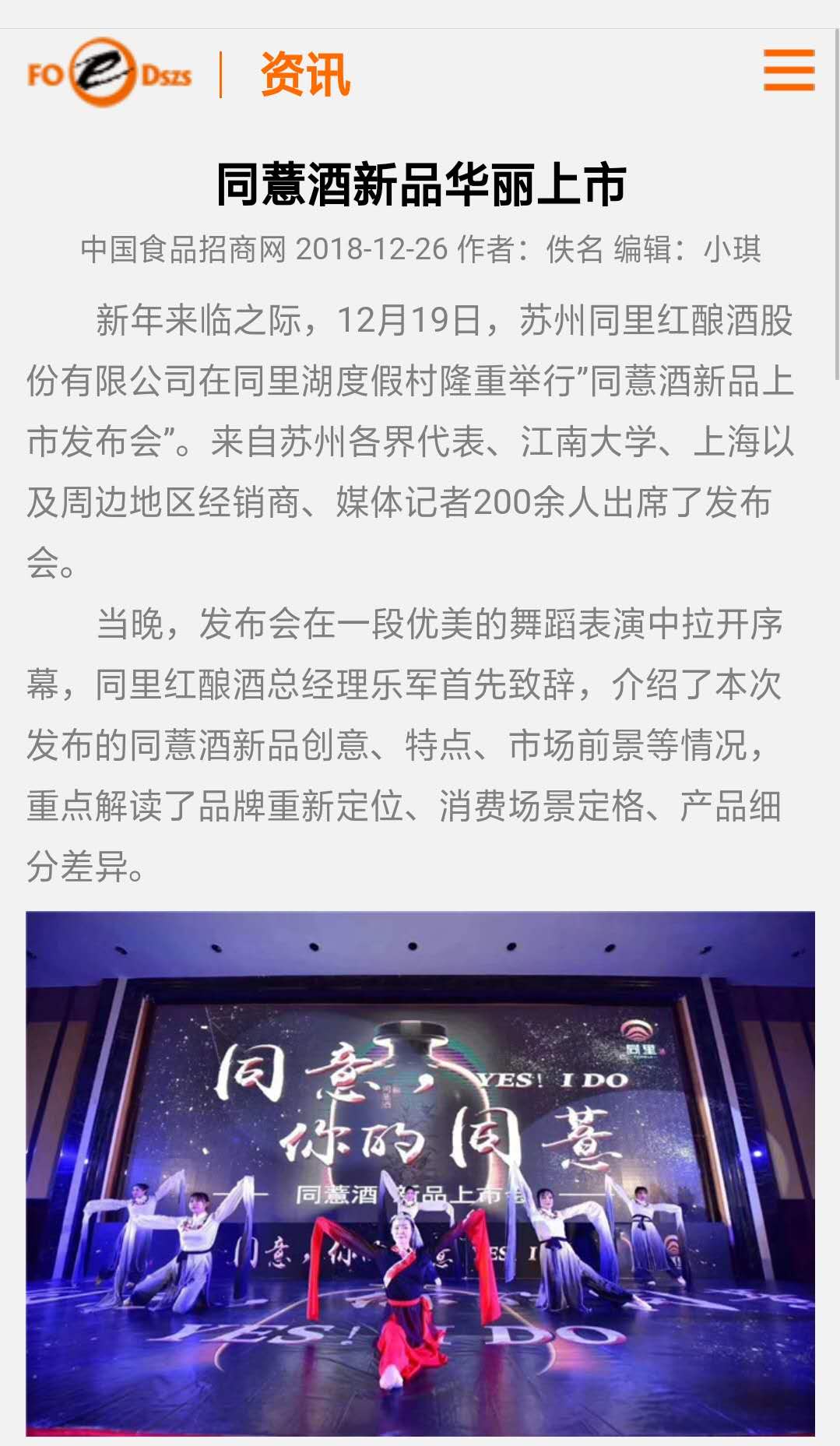840x1446 pixels.
Task: Open the orange hamburger menu
Action: pos(789,70)
